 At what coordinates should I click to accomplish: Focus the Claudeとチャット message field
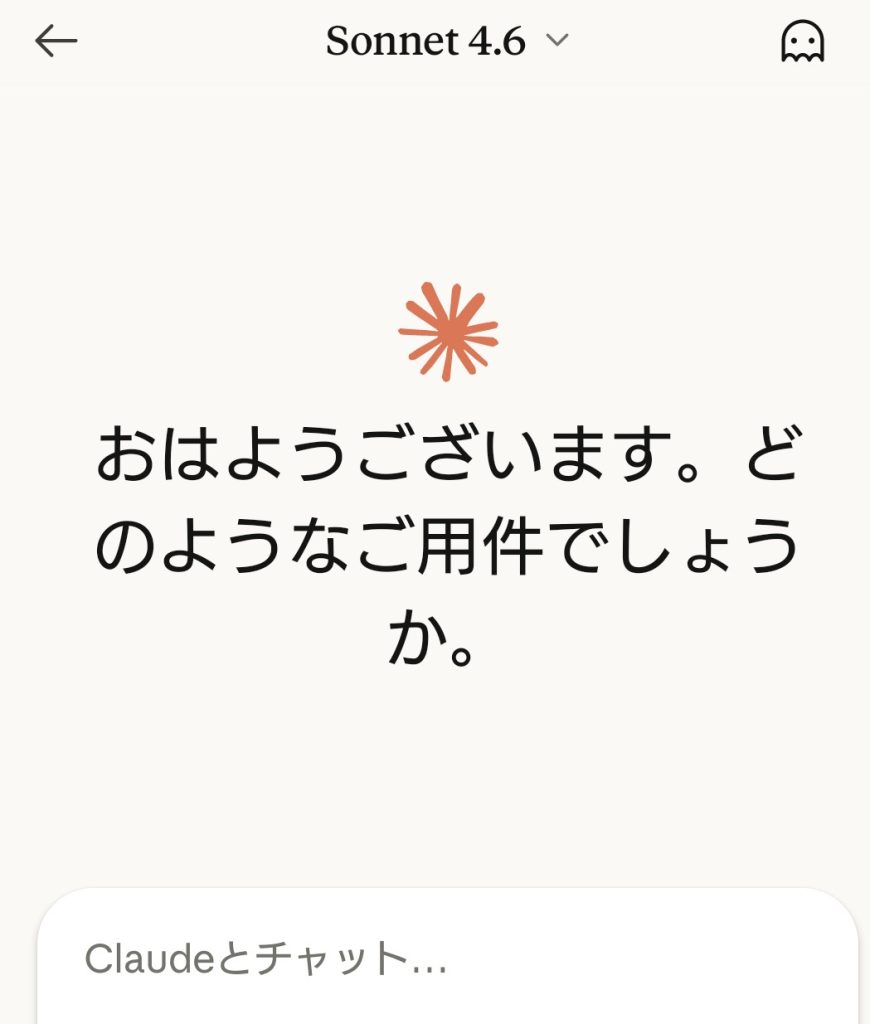(x=446, y=959)
